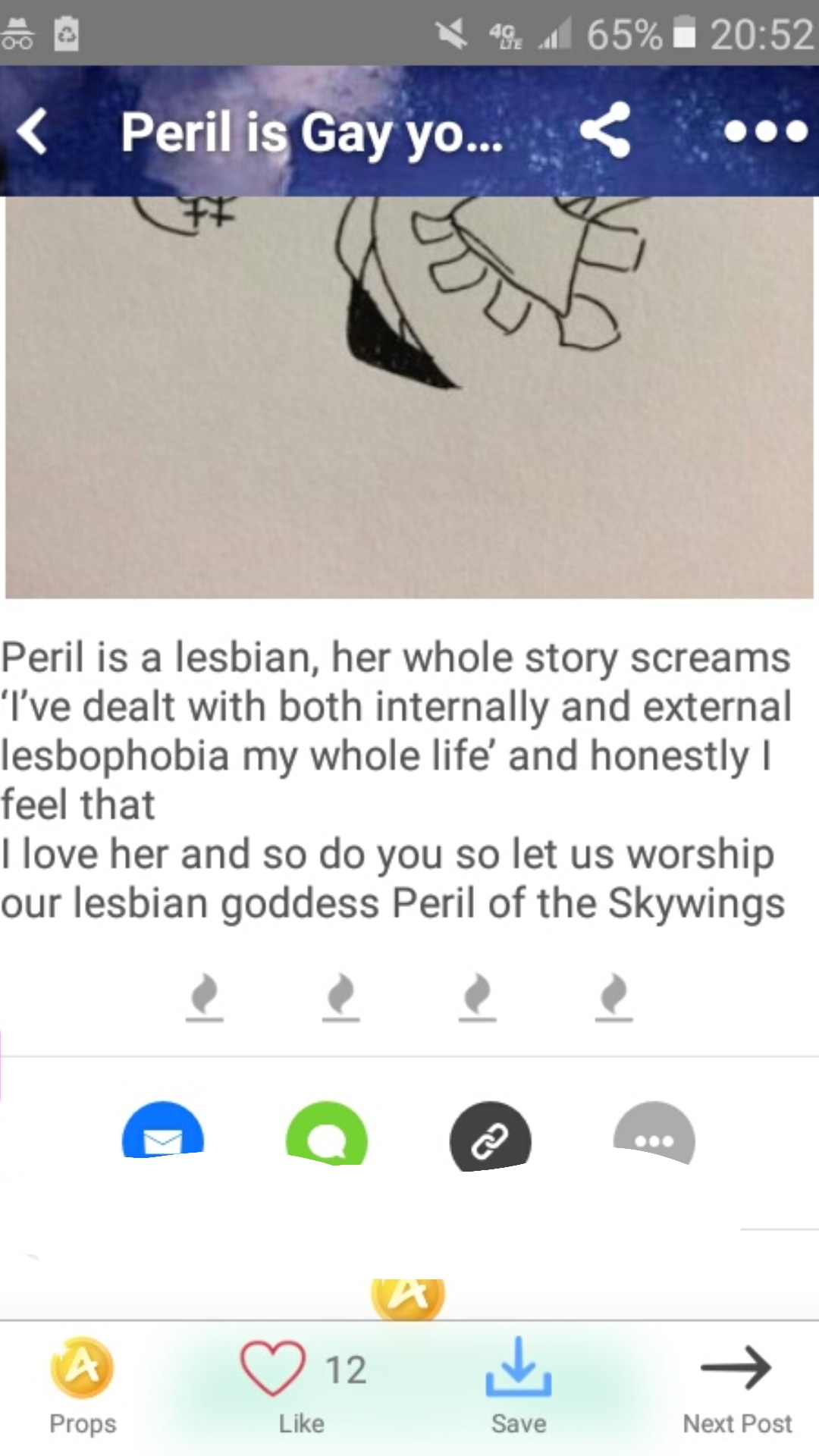Viewport: 819px width, 1456px height.
Task: Open the three-dot overflow menu
Action: [765, 131]
